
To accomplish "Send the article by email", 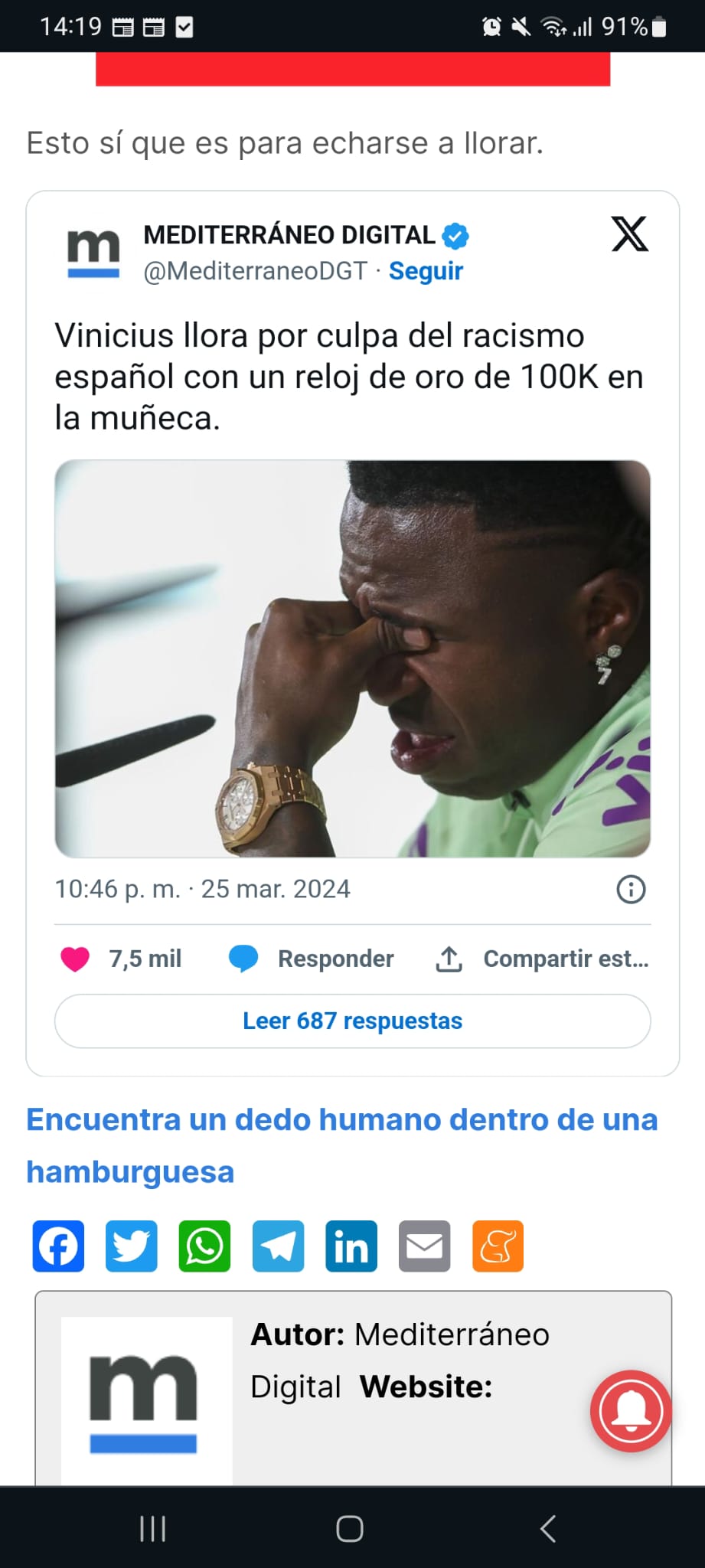I will click(x=425, y=1246).
